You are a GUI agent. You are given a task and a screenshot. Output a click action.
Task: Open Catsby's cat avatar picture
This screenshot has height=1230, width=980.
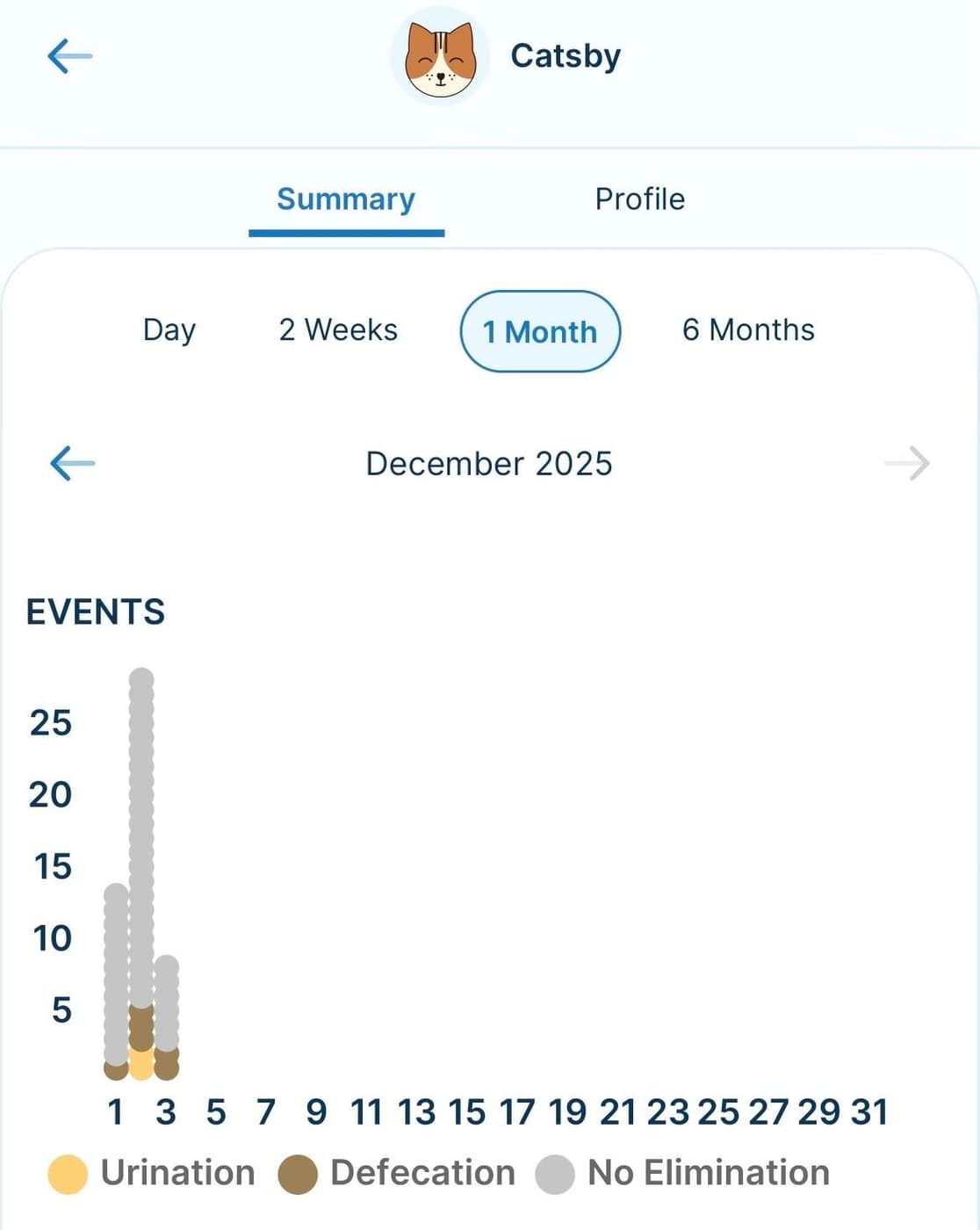441,55
